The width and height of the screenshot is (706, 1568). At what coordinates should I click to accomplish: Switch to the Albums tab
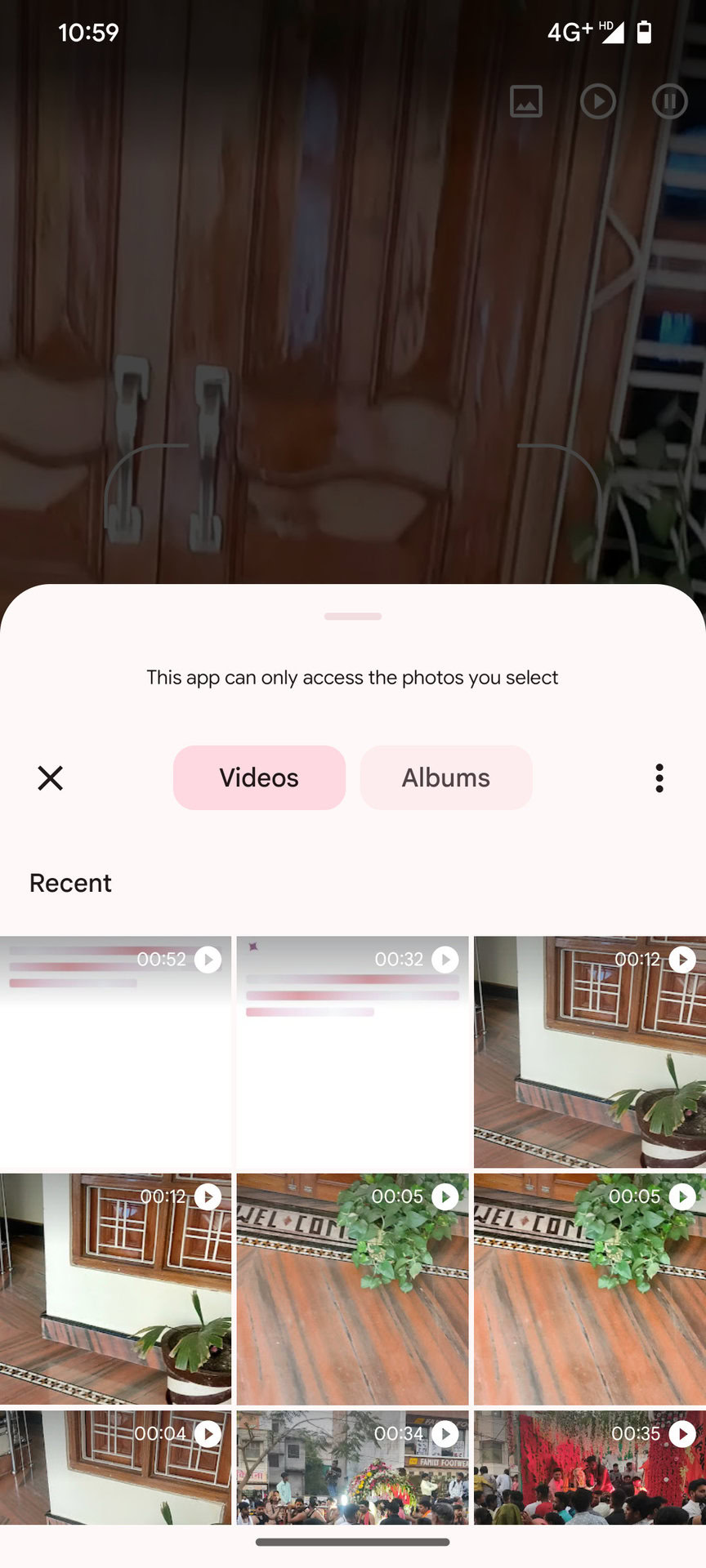446,777
